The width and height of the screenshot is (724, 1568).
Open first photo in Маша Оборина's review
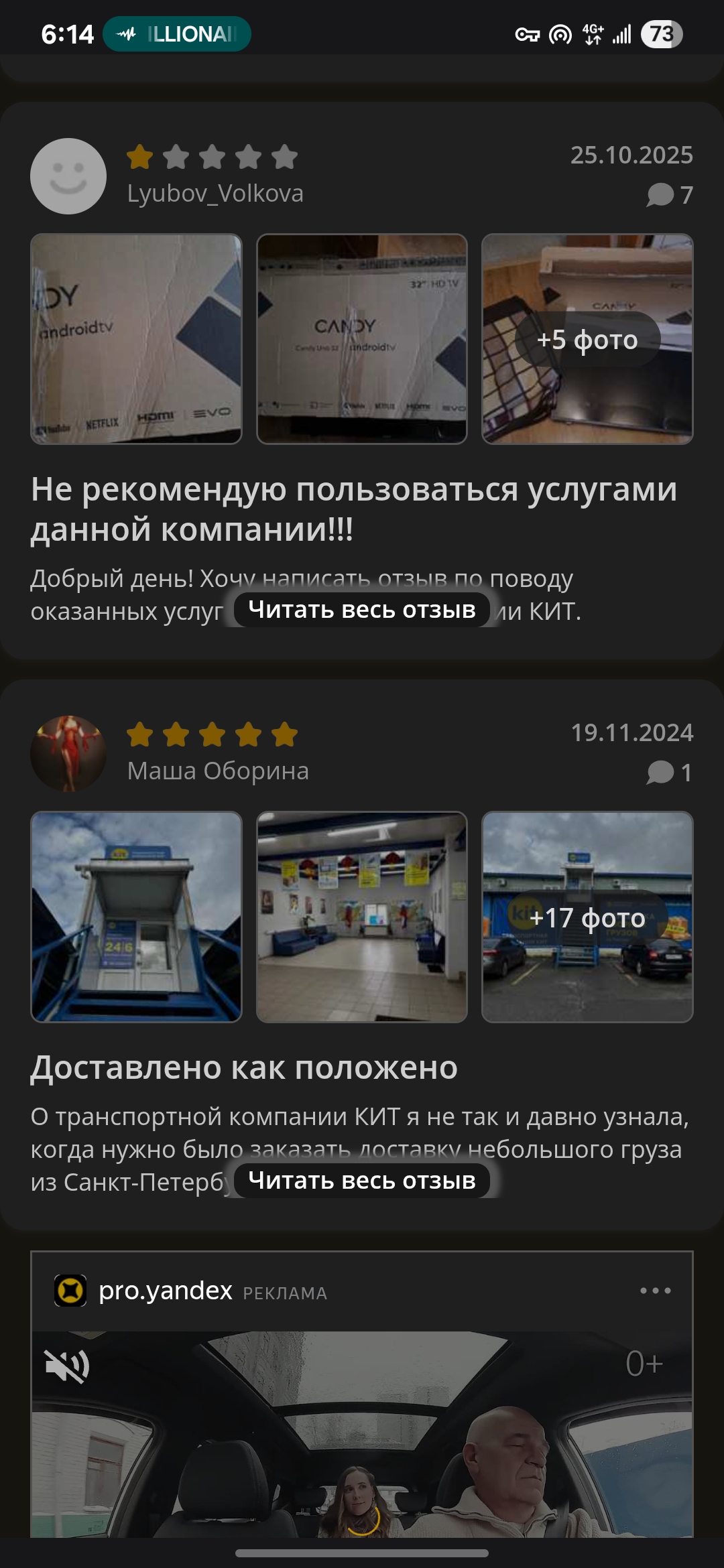click(136, 917)
